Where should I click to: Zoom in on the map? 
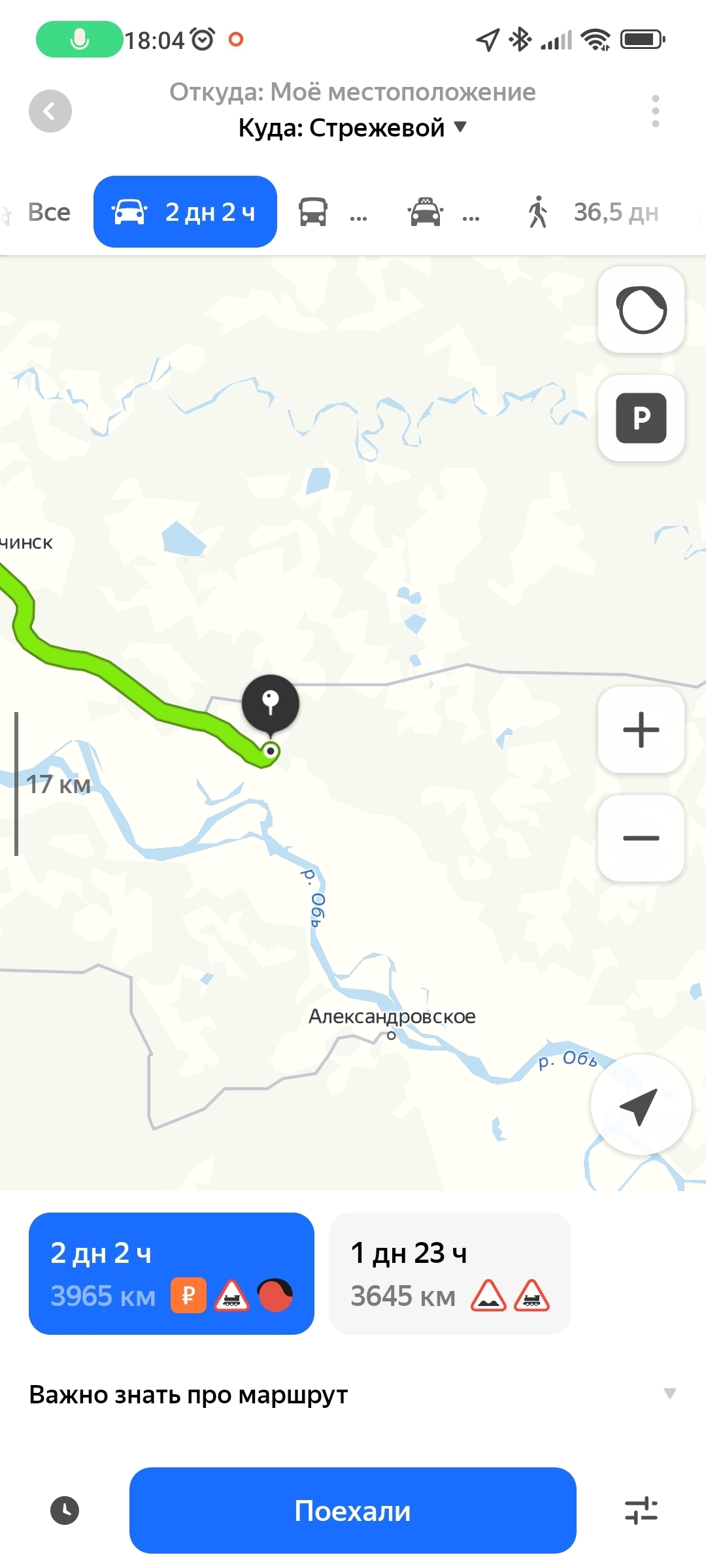[x=641, y=730]
